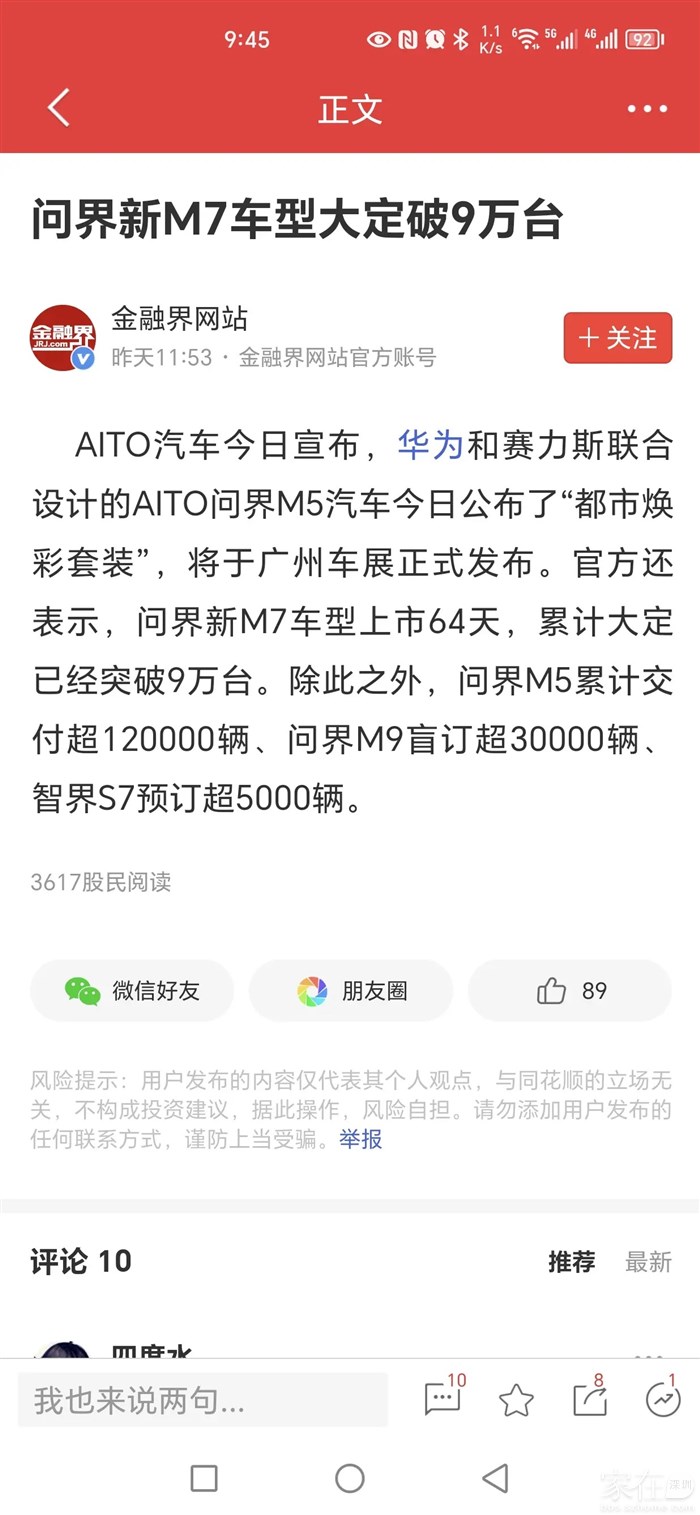The width and height of the screenshot is (700, 1515).
Task: Open the three-dot overflow menu
Action: (x=647, y=109)
